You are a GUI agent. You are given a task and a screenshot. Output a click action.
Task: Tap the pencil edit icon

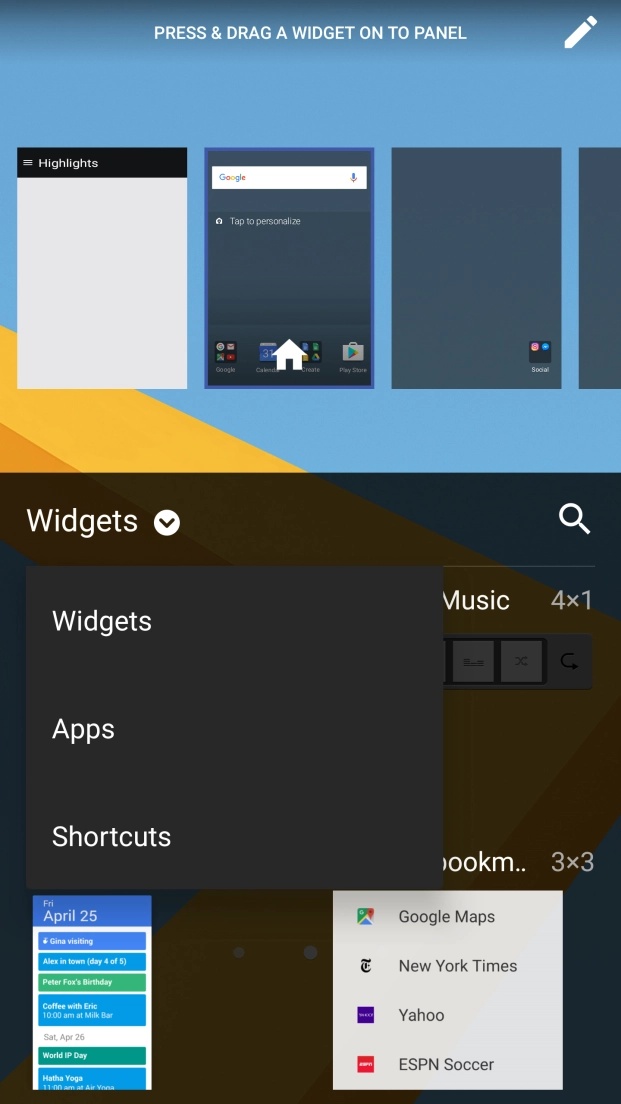click(x=580, y=32)
